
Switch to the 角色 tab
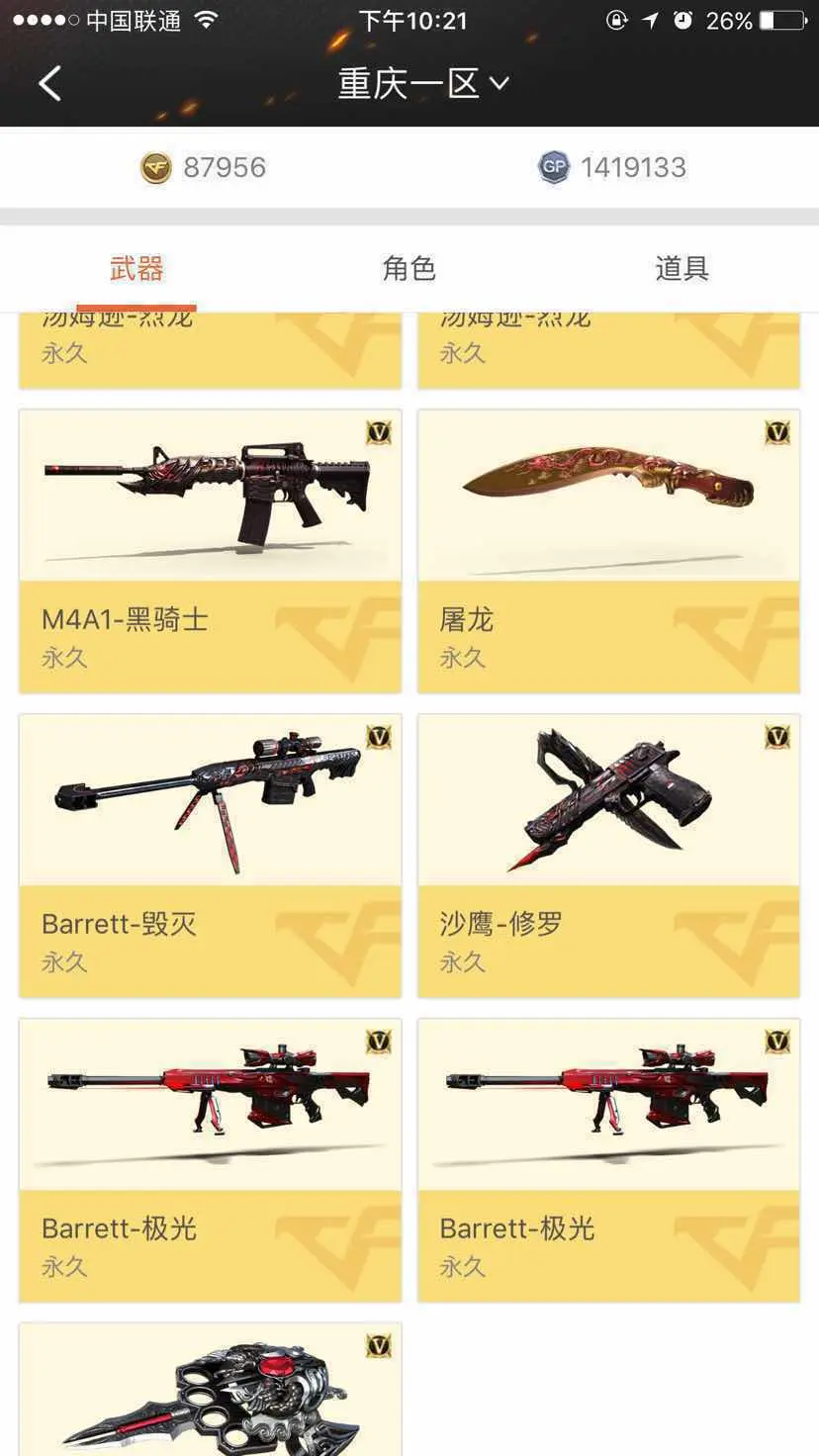409,268
